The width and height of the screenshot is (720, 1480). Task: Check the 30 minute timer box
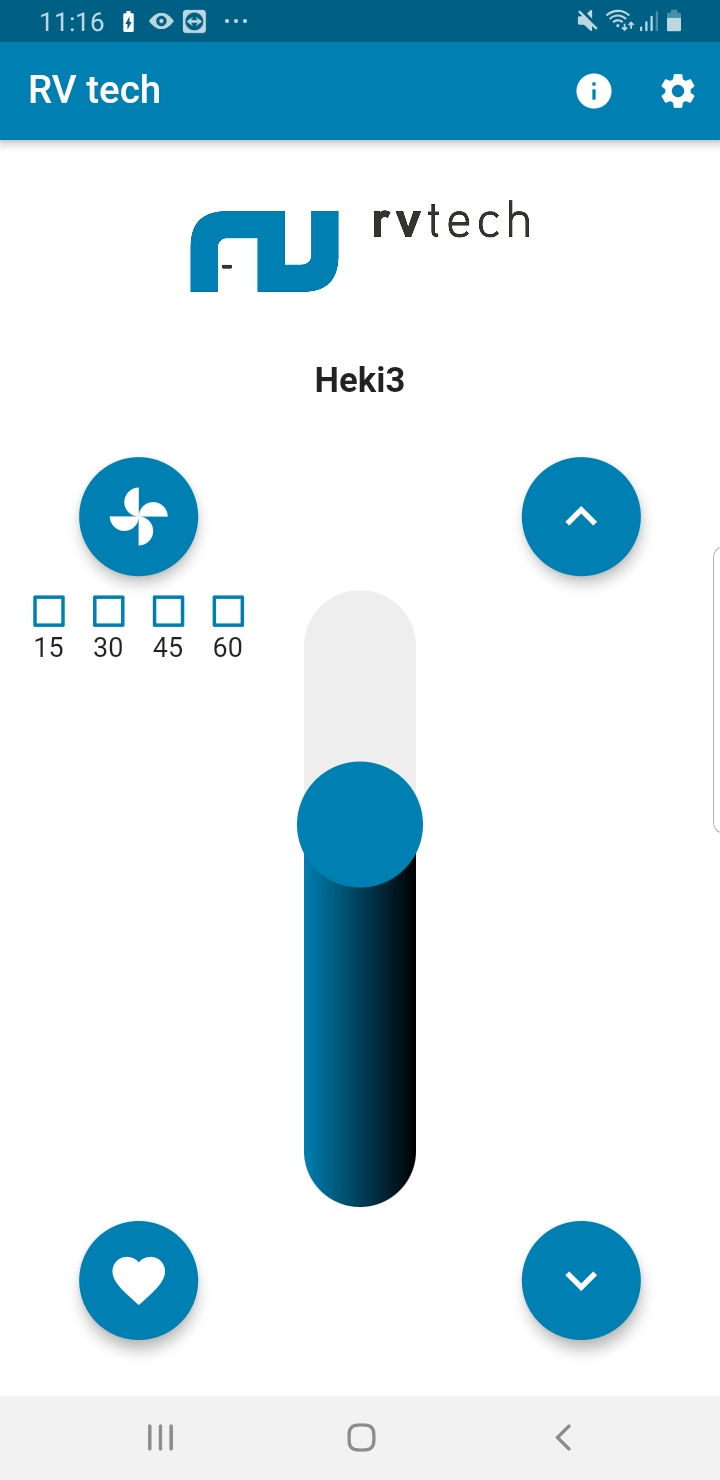click(x=108, y=611)
